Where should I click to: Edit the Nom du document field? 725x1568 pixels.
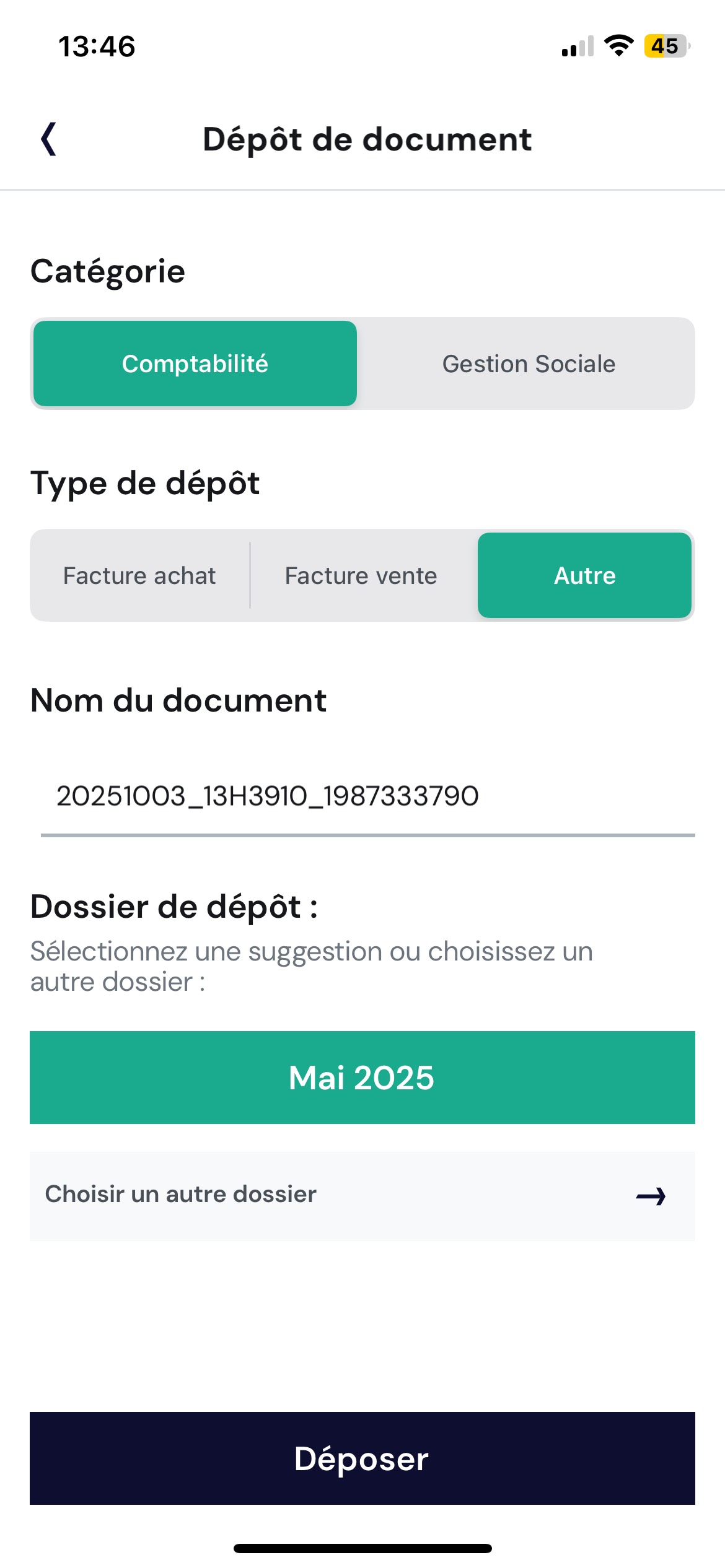click(366, 796)
